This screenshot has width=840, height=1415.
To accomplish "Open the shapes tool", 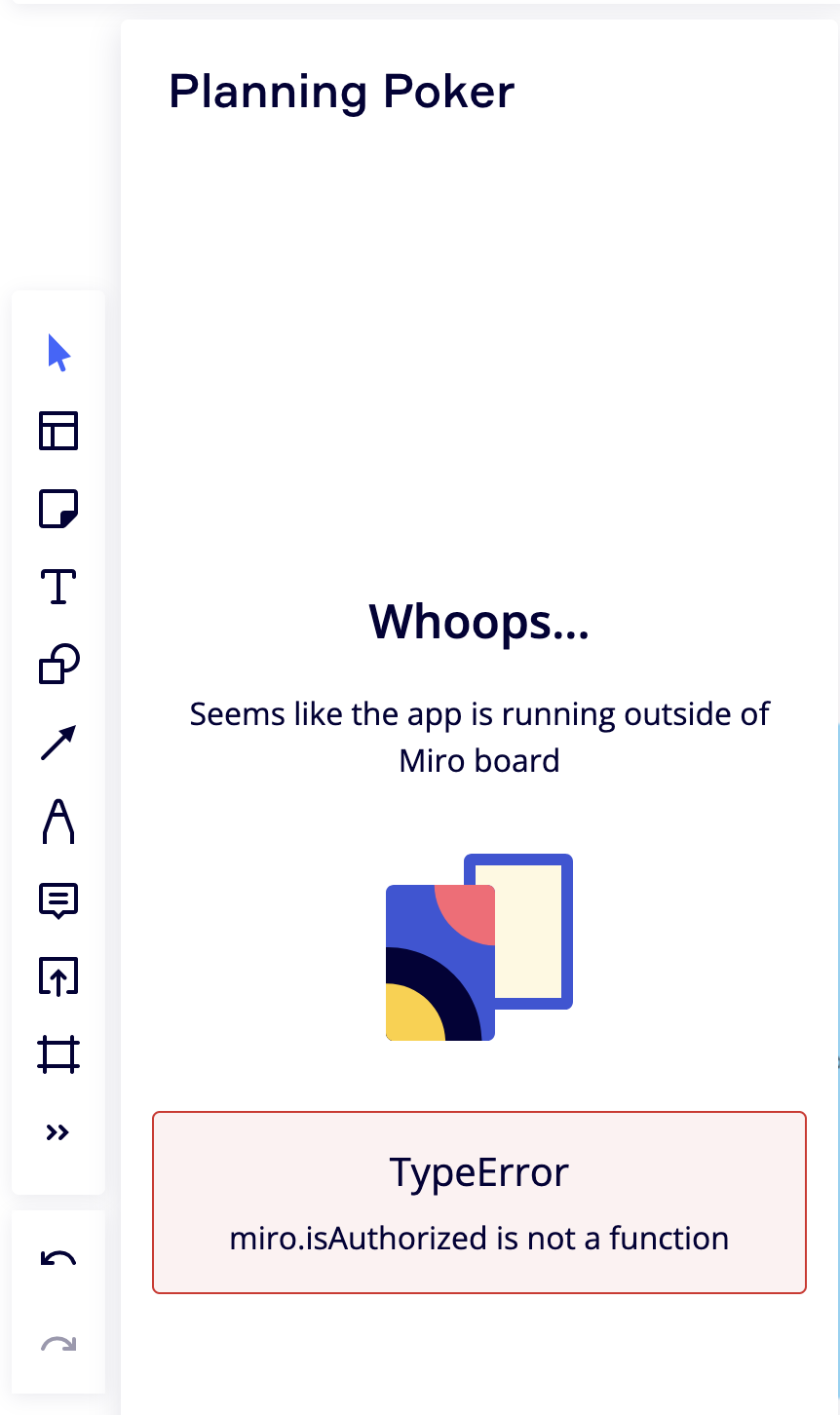I will [58, 665].
